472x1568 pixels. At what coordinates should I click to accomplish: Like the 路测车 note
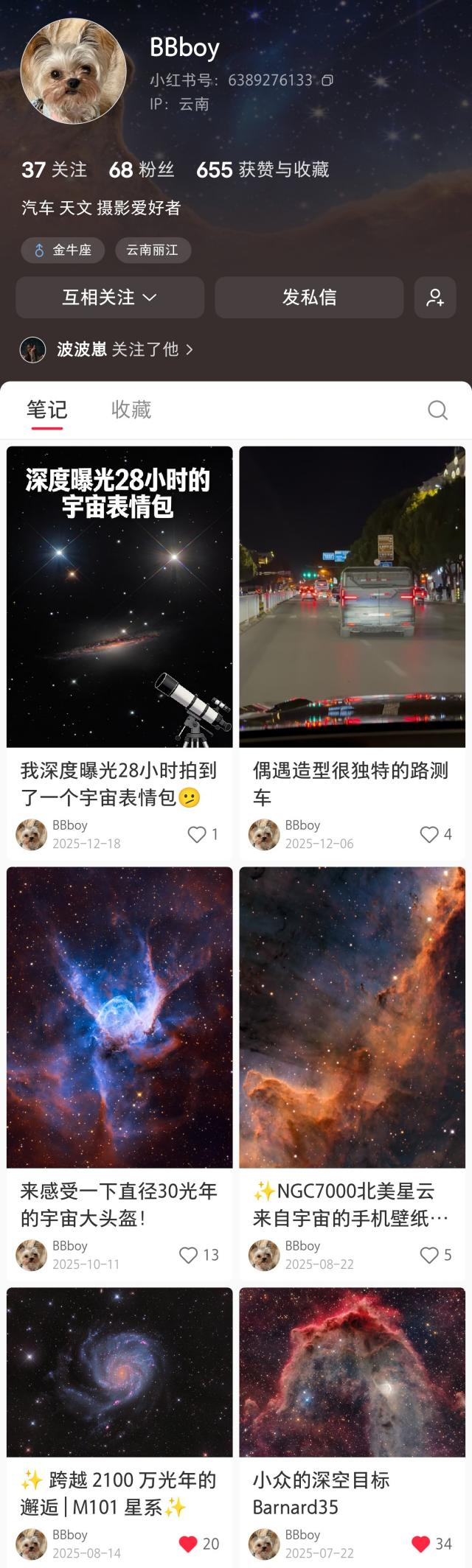pos(429,834)
